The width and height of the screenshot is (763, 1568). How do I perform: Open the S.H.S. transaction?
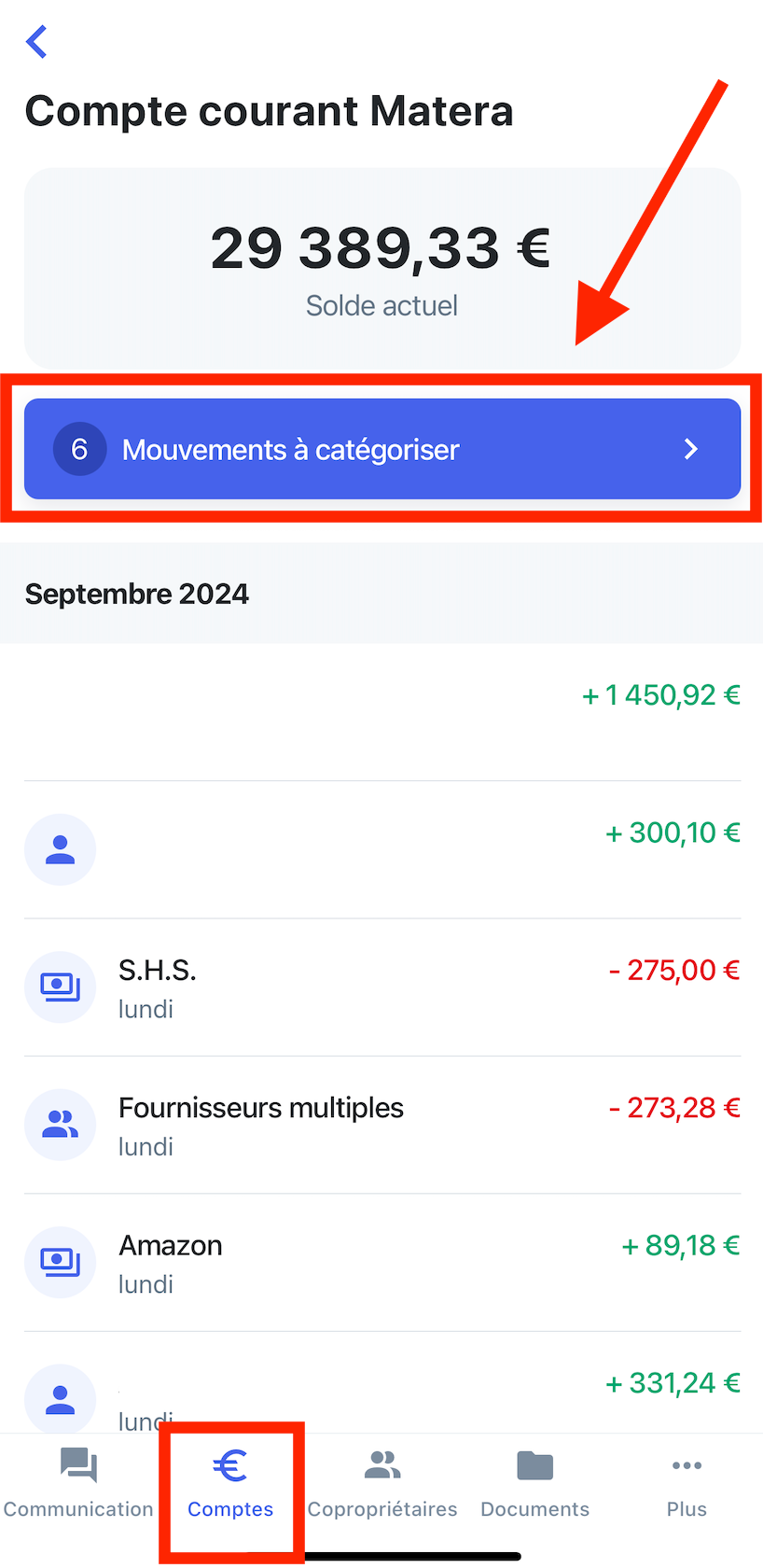point(382,987)
